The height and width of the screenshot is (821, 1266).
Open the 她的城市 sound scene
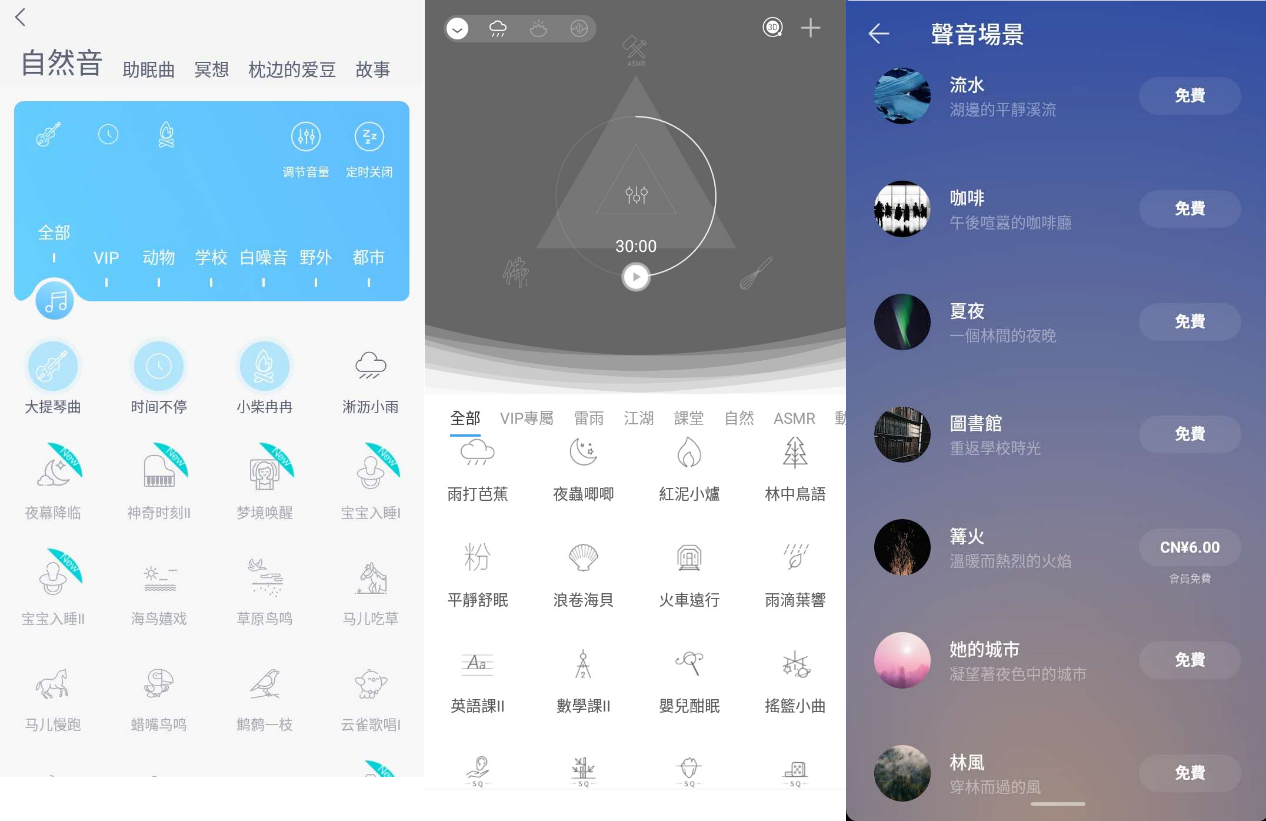(985, 660)
